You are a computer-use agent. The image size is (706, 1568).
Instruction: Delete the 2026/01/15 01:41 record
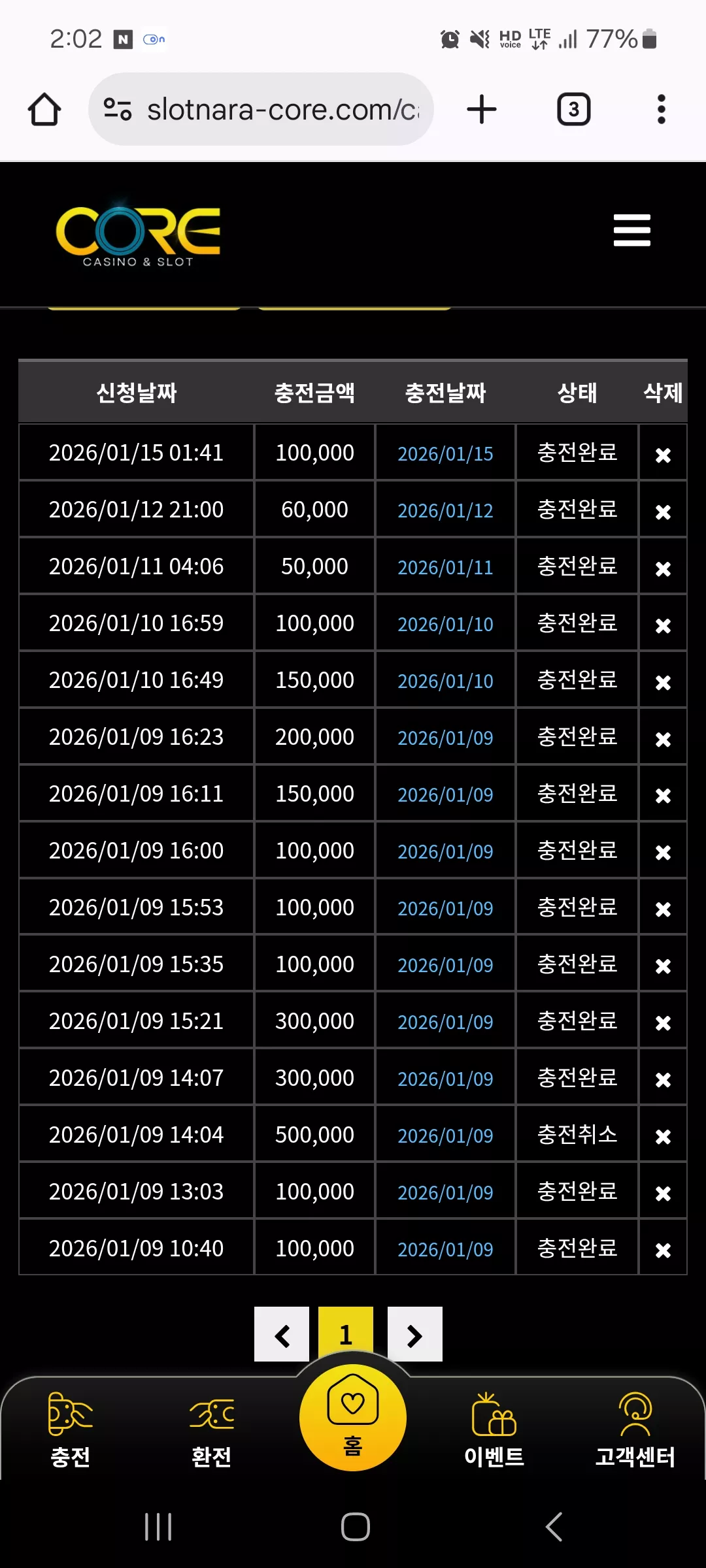click(x=663, y=455)
